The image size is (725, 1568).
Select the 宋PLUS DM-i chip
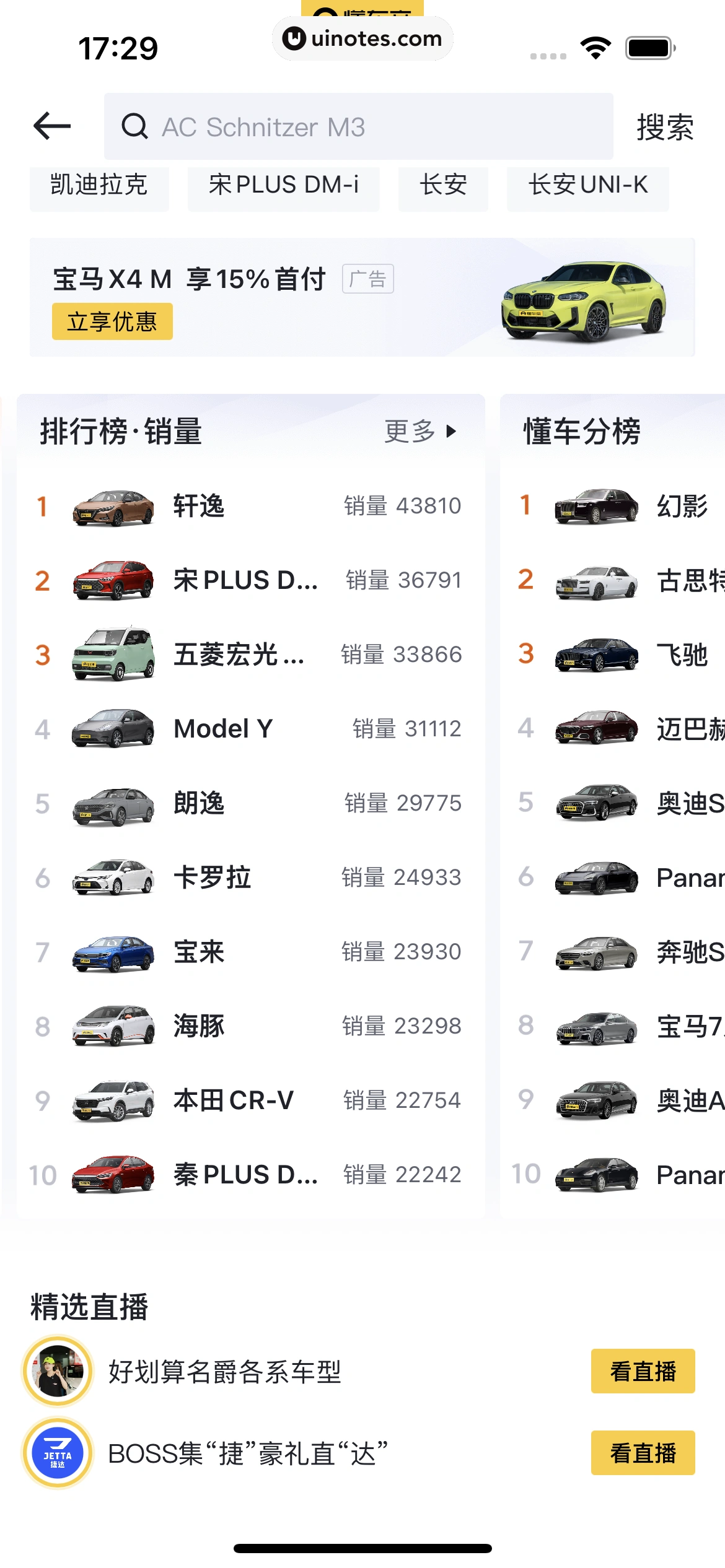pos(284,185)
